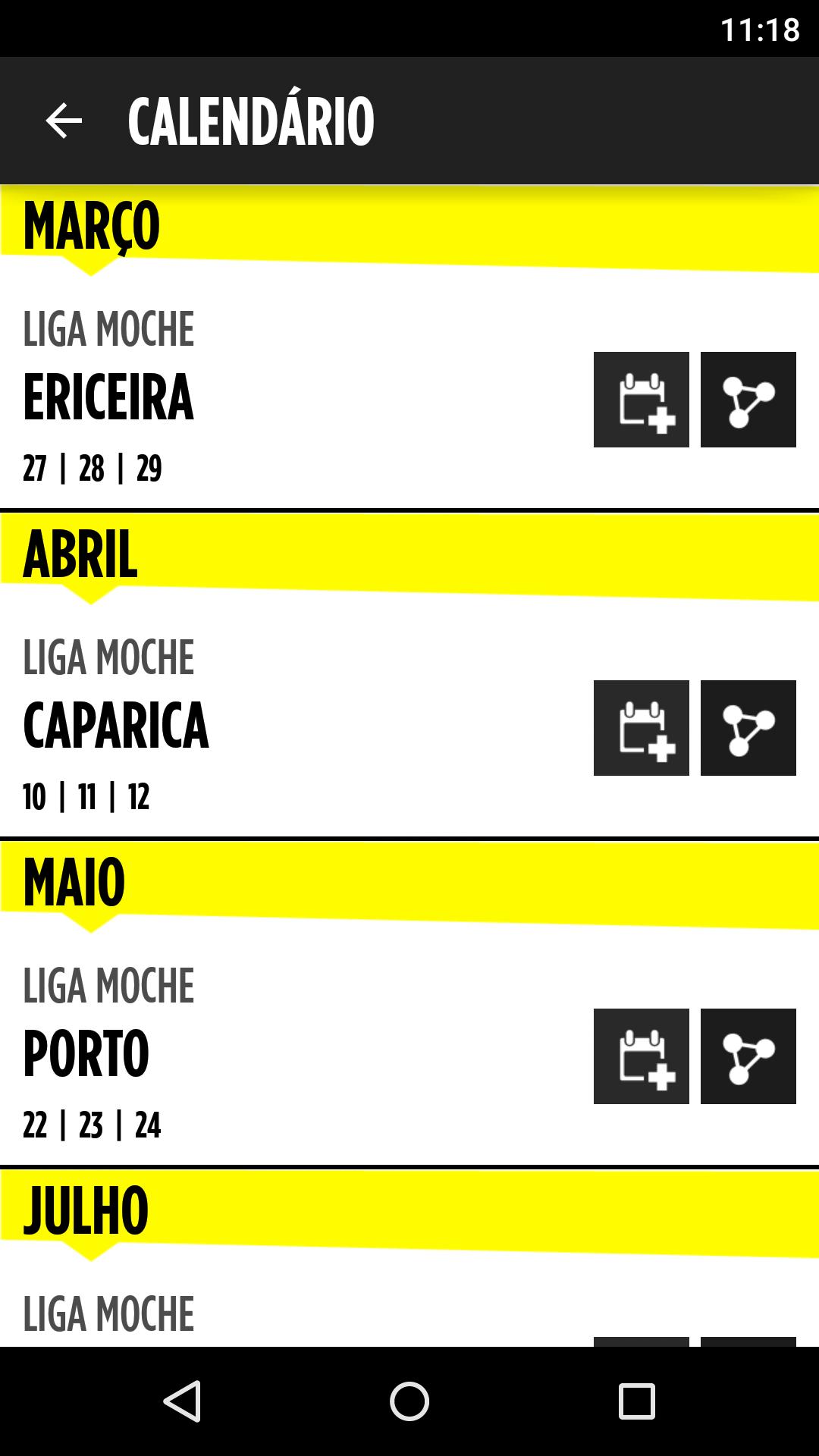The image size is (819, 1456).
Task: Add Ericeira event to calendar
Action: (641, 400)
